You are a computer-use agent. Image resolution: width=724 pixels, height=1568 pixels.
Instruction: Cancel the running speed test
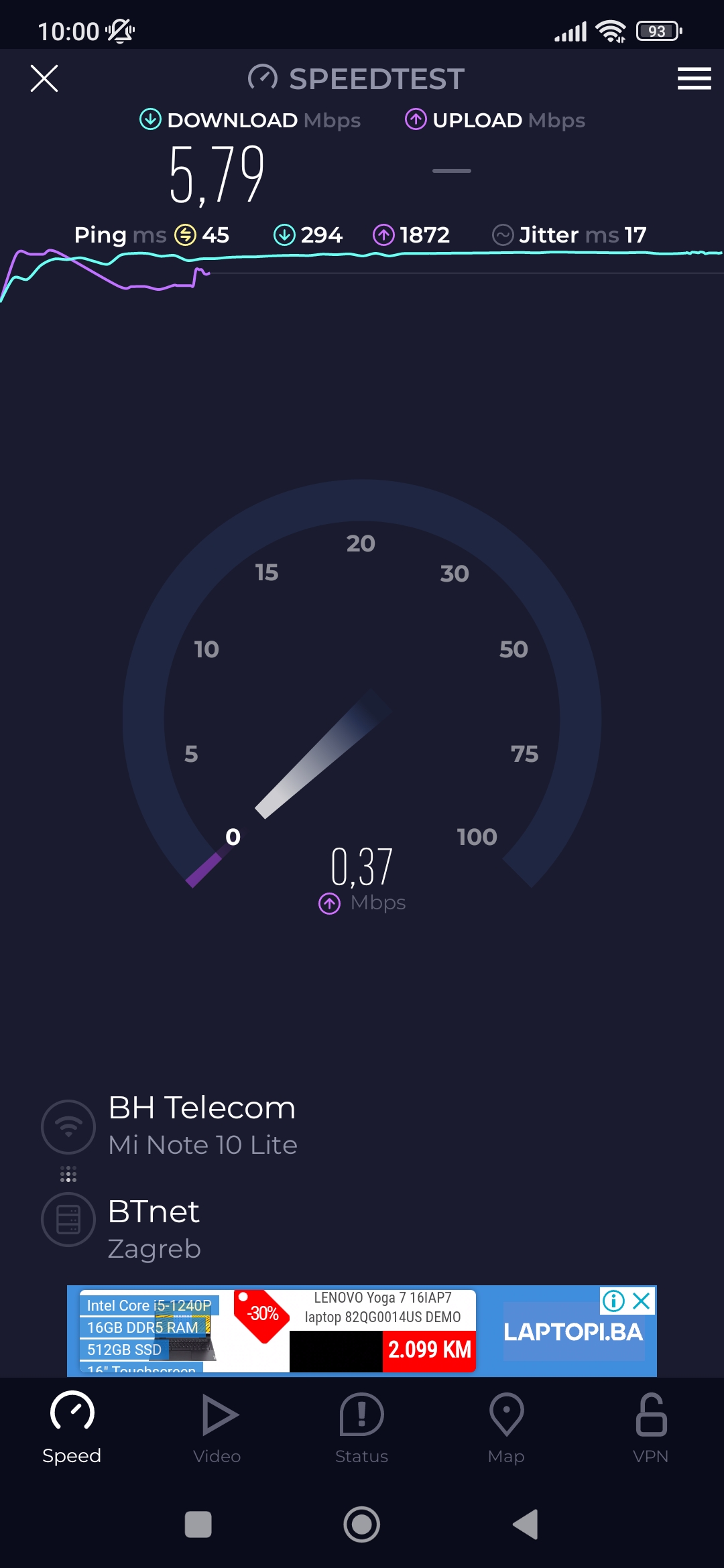pos(44,78)
